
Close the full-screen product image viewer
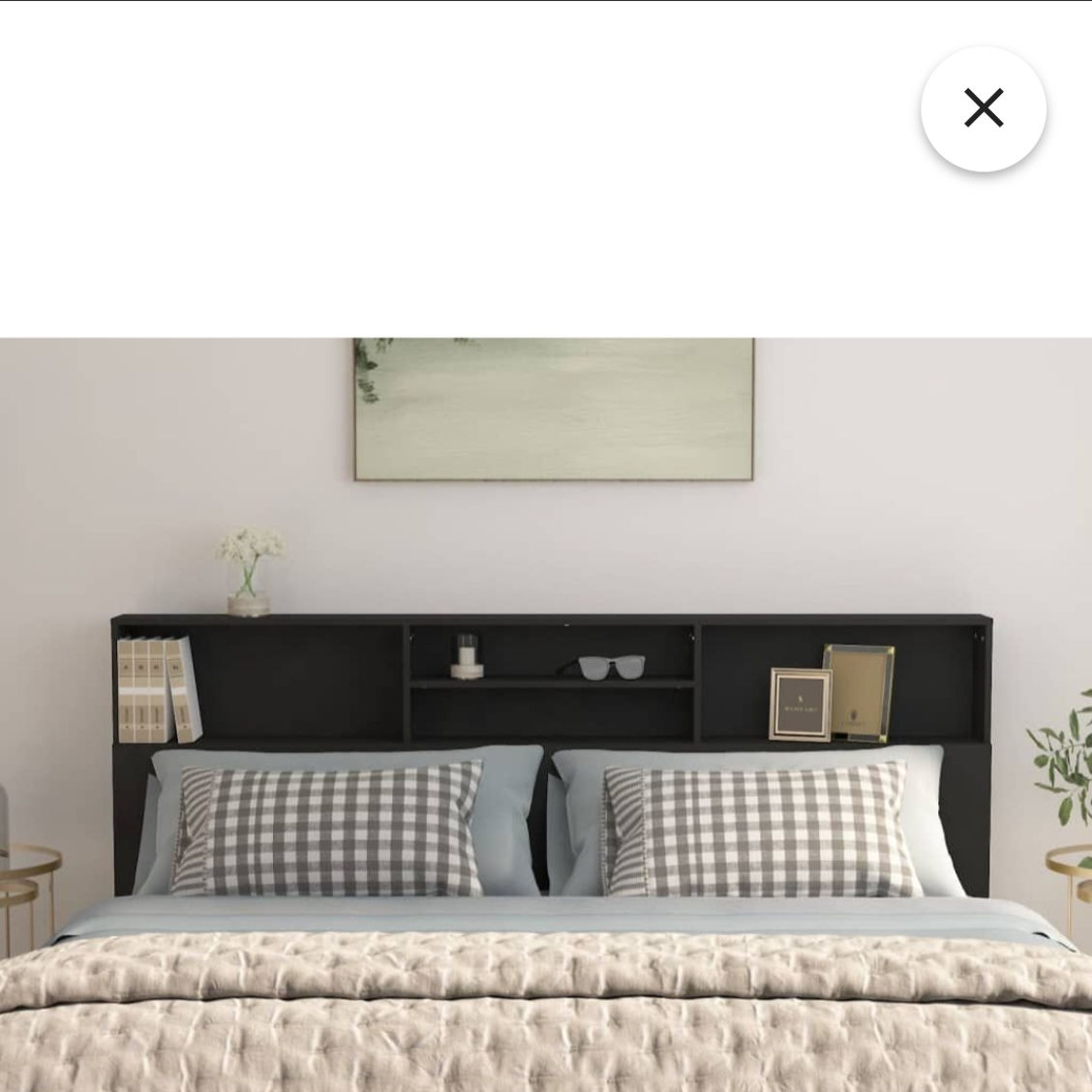point(983,108)
